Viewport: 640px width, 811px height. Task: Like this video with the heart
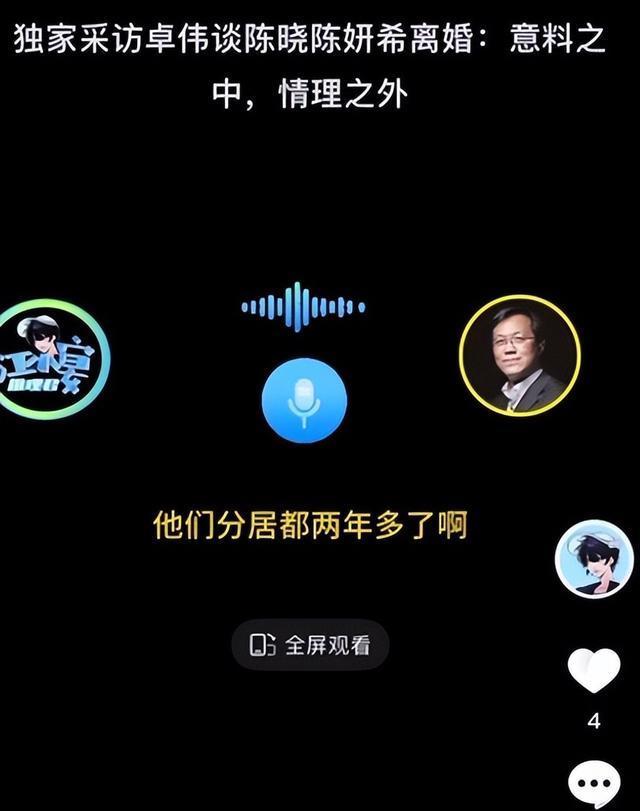tap(594, 671)
